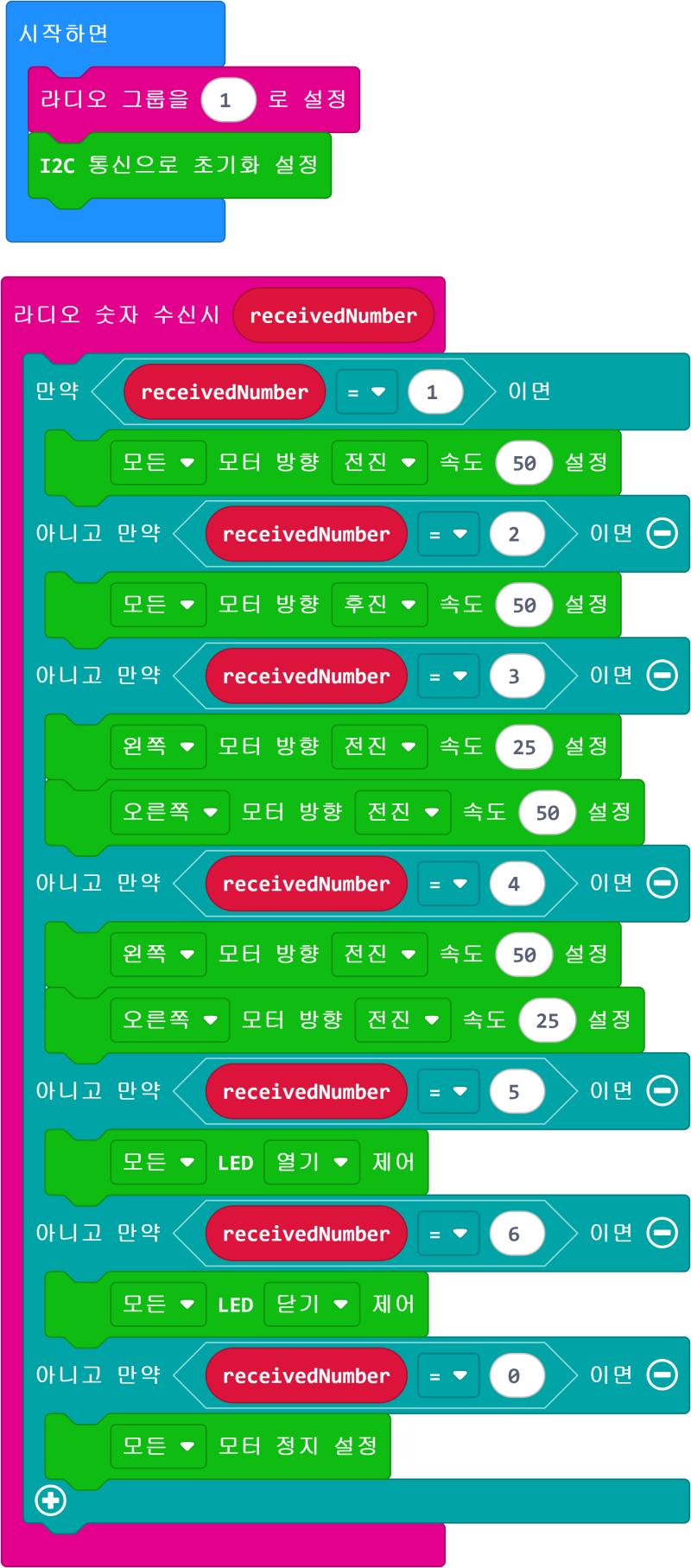Select the receivedNumber variable pill in the radio receive header
Screen dimensions: 691x1568
click(x=333, y=315)
